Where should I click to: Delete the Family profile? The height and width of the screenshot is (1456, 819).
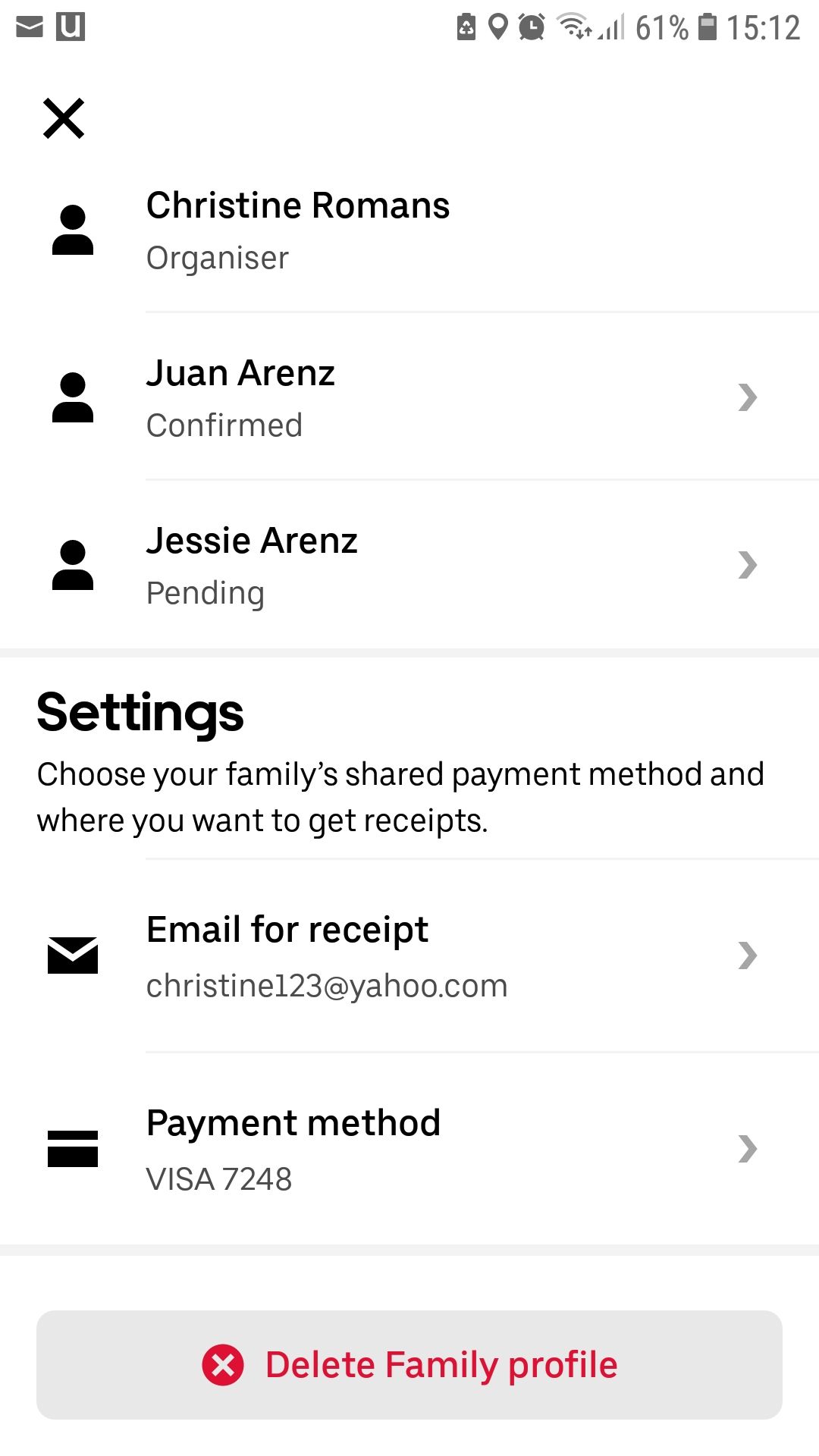409,1365
